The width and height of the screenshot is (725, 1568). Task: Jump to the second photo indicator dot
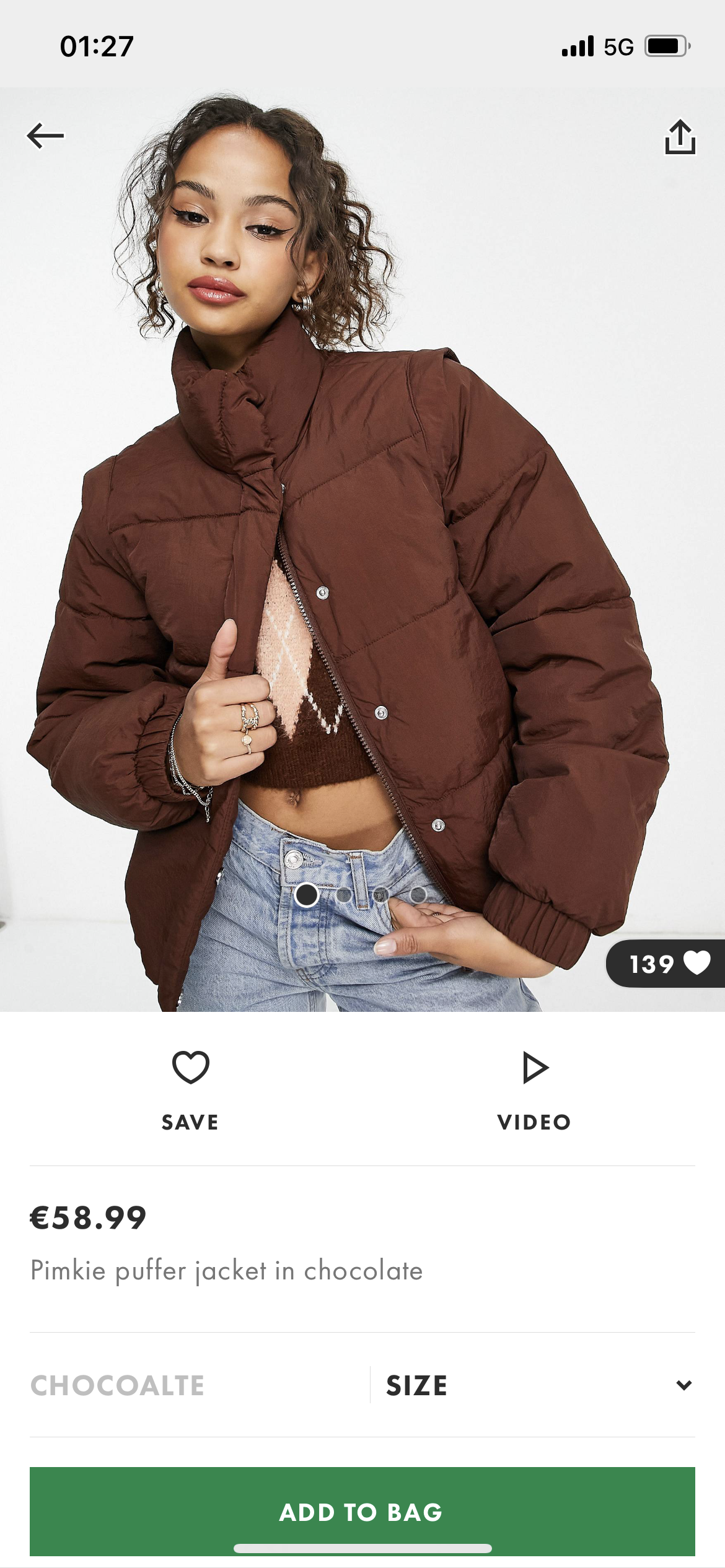(x=344, y=895)
